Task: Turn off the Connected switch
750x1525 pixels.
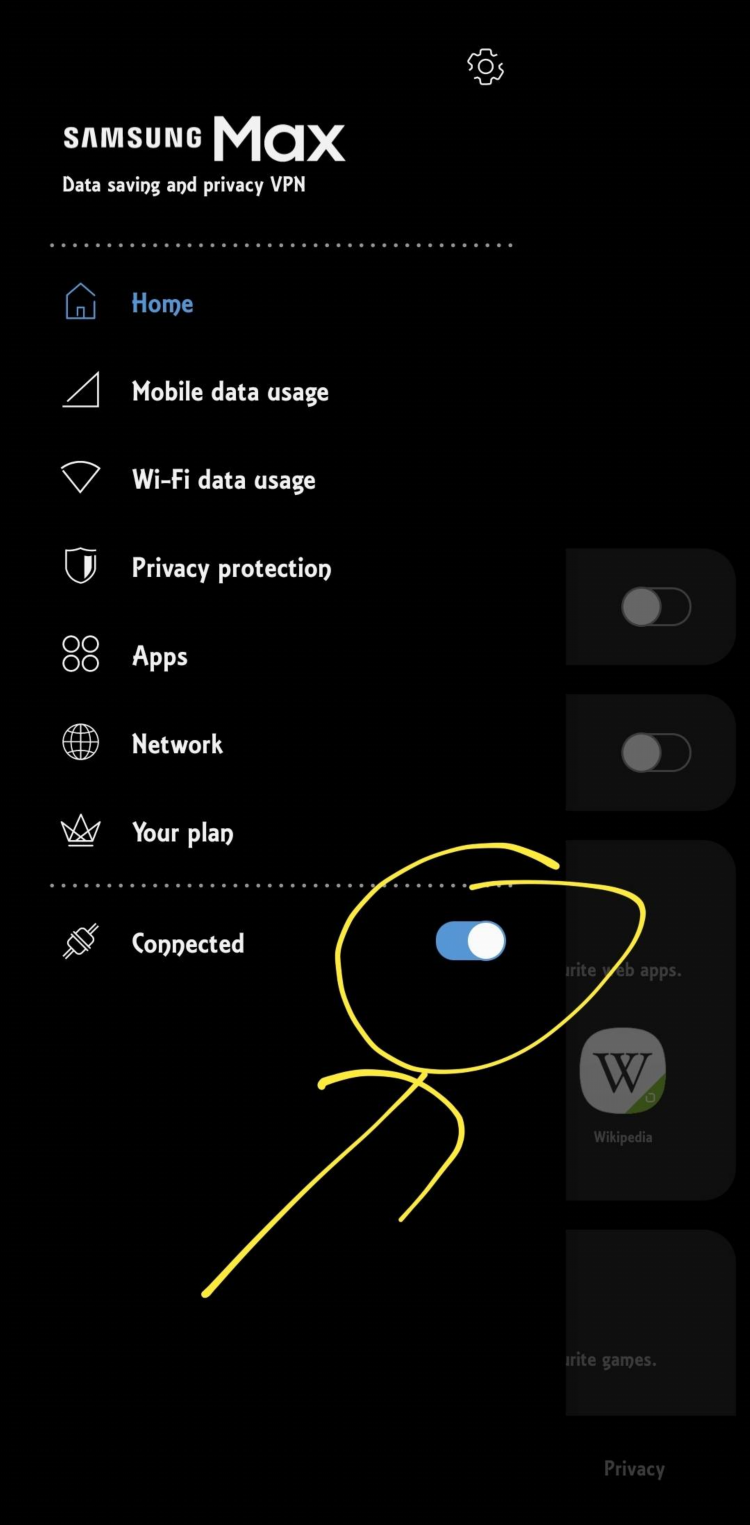Action: (x=470, y=941)
